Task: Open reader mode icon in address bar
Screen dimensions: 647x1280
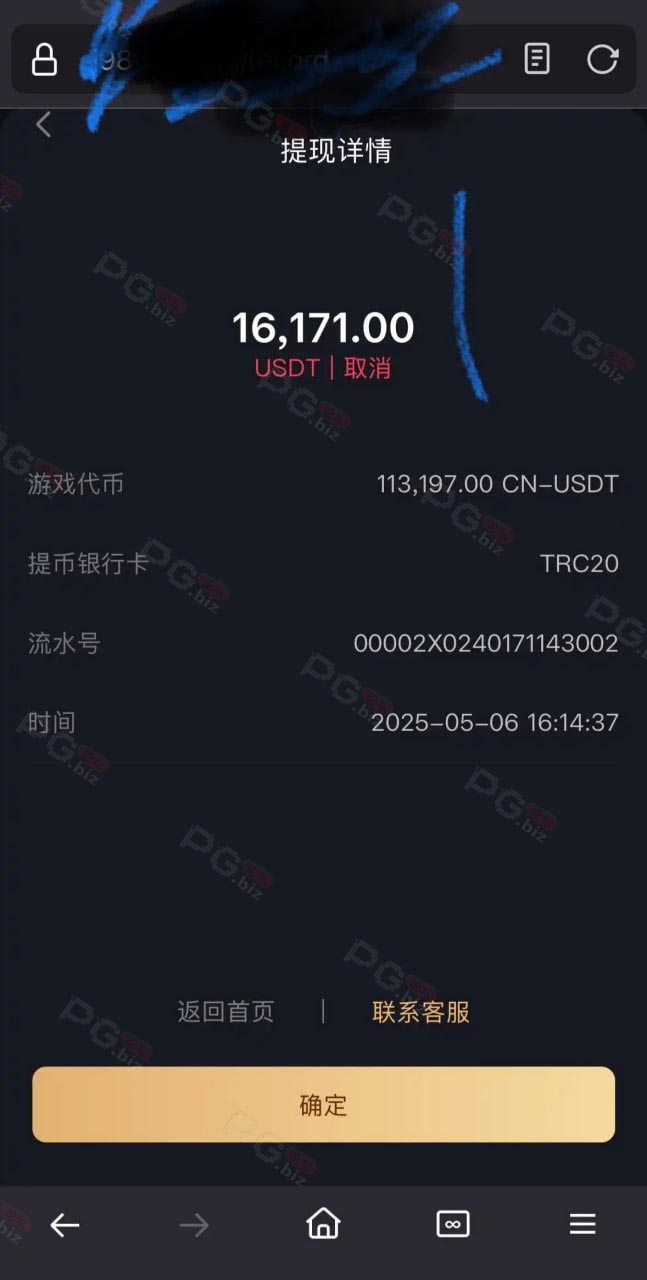Action: pos(537,59)
